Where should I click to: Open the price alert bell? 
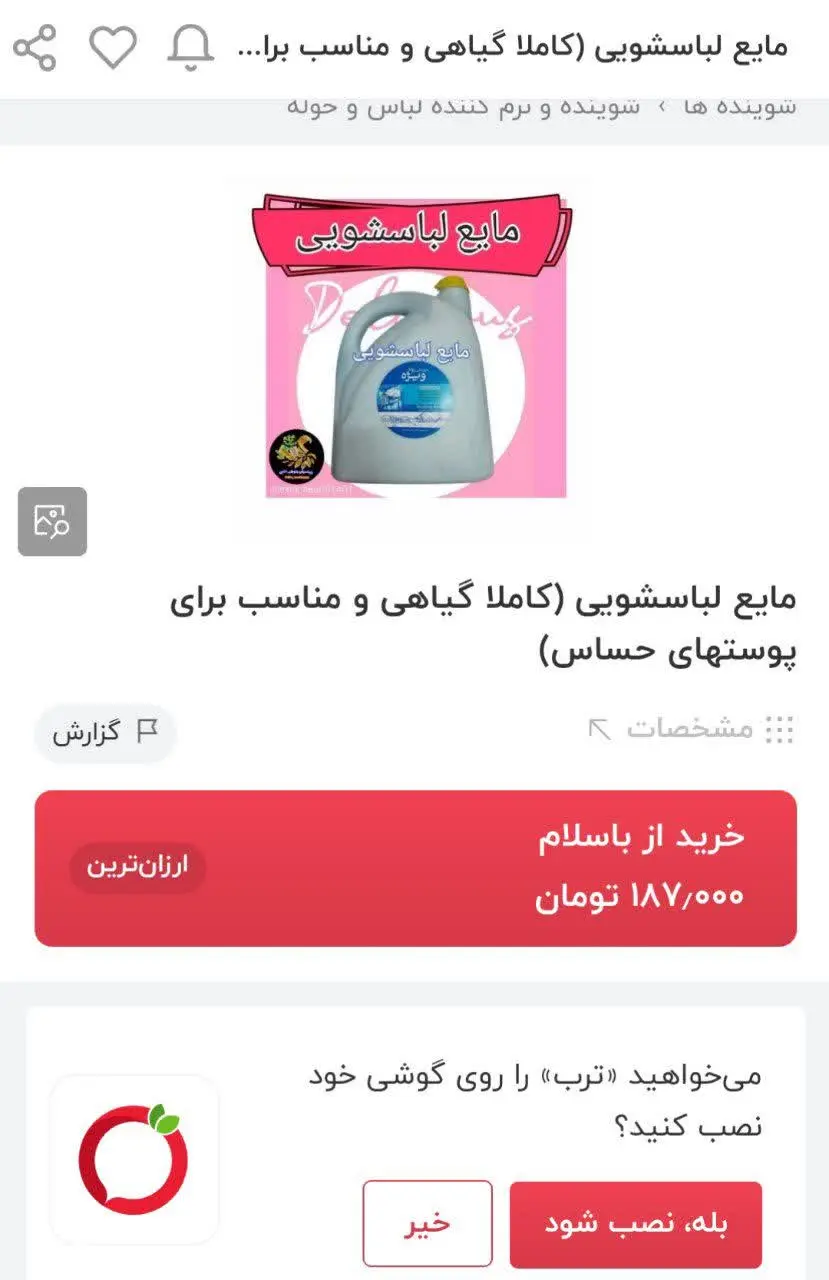[x=190, y=47]
